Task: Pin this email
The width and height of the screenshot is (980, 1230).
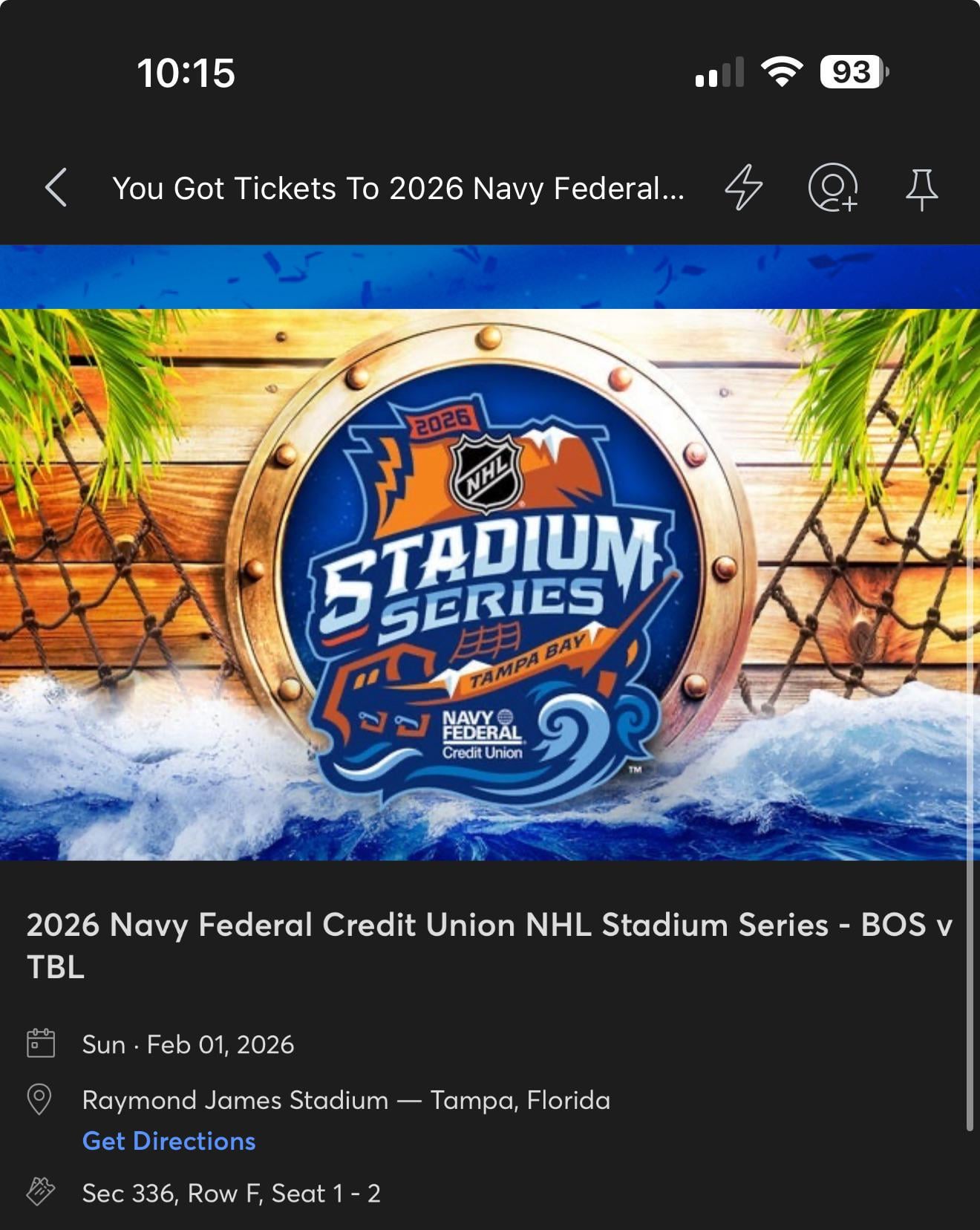Action: point(921,189)
